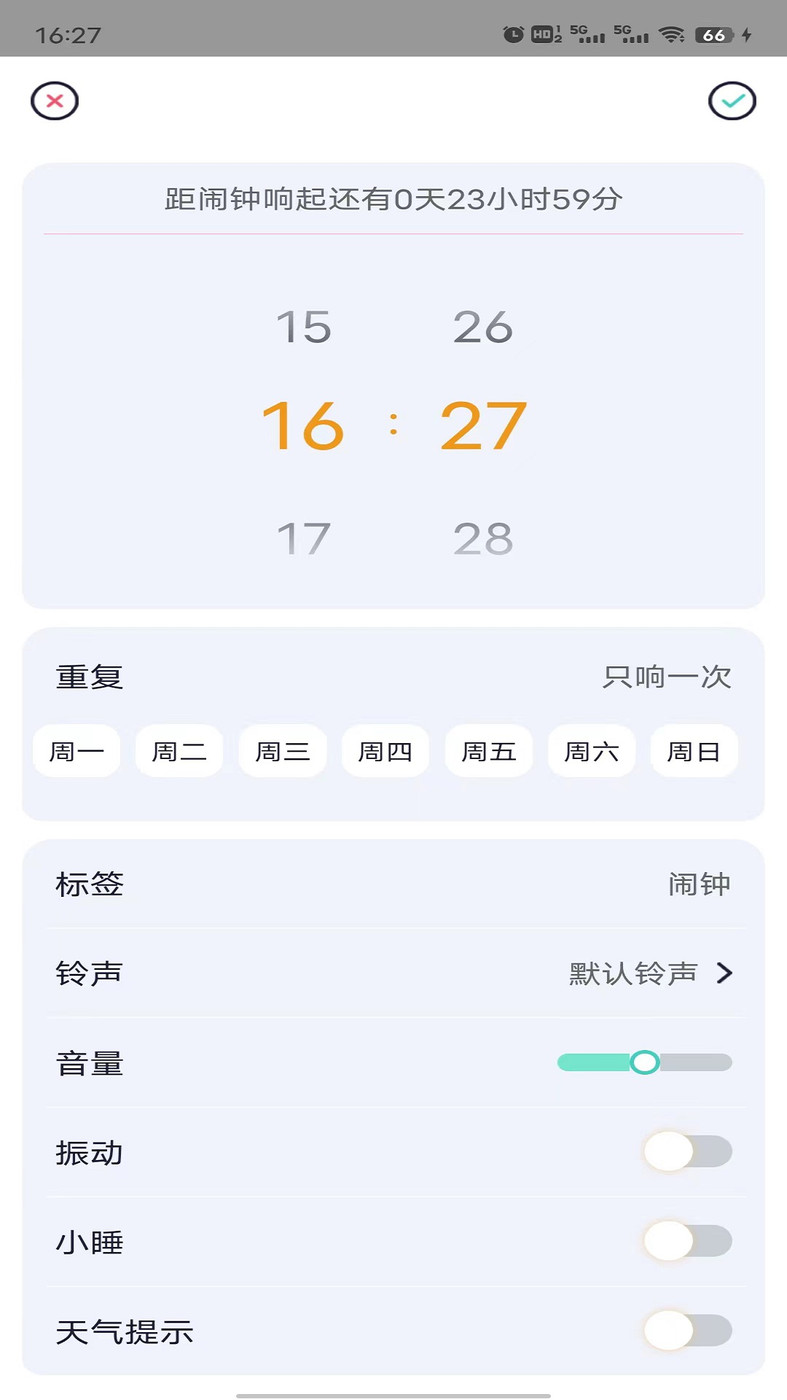Select 周五 repeat day
Image resolution: width=787 pixels, height=1400 pixels.
point(488,751)
